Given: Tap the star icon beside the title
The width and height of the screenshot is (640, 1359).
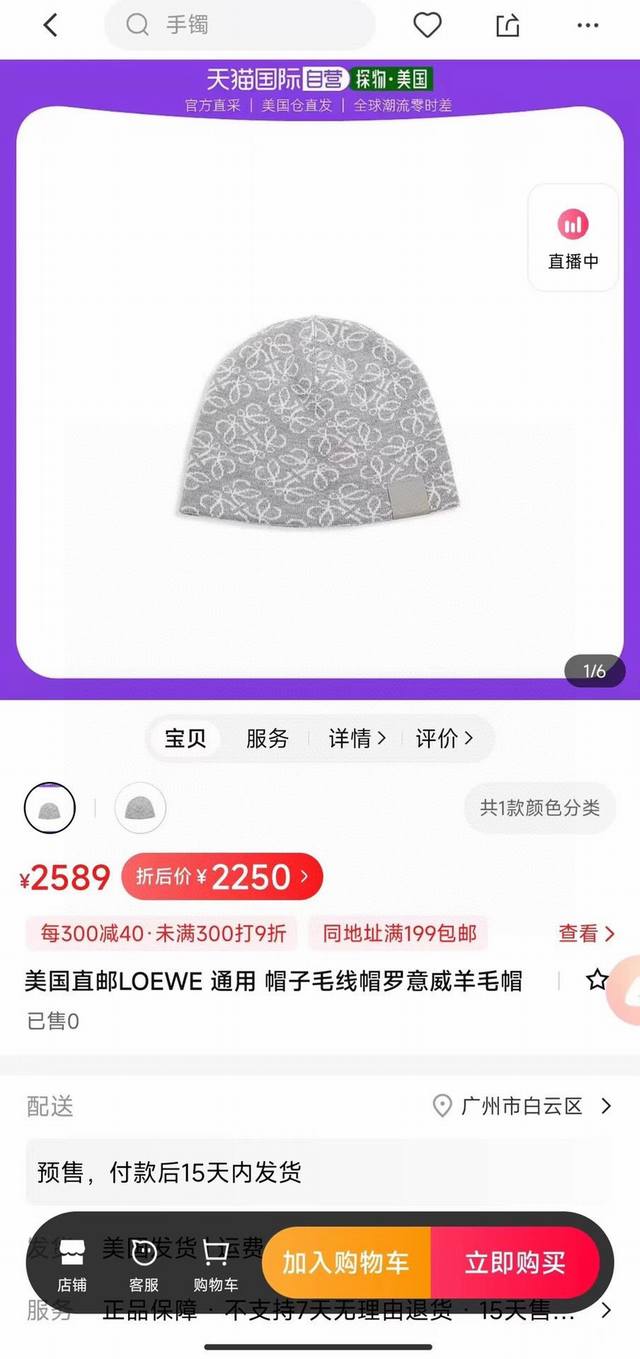Looking at the screenshot, I should coord(597,980).
